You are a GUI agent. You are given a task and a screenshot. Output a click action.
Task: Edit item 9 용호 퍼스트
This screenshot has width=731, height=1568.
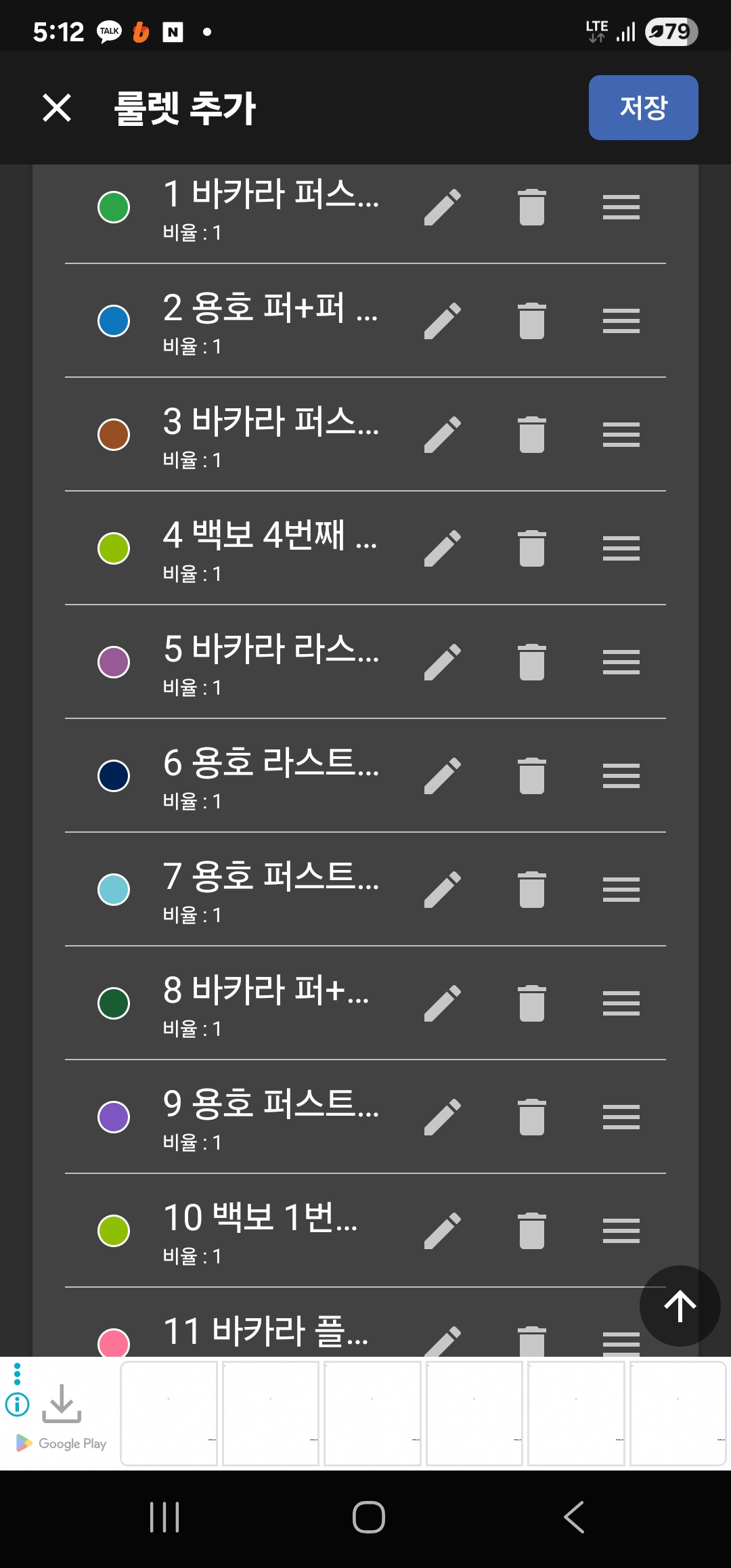pyautogui.click(x=443, y=1116)
